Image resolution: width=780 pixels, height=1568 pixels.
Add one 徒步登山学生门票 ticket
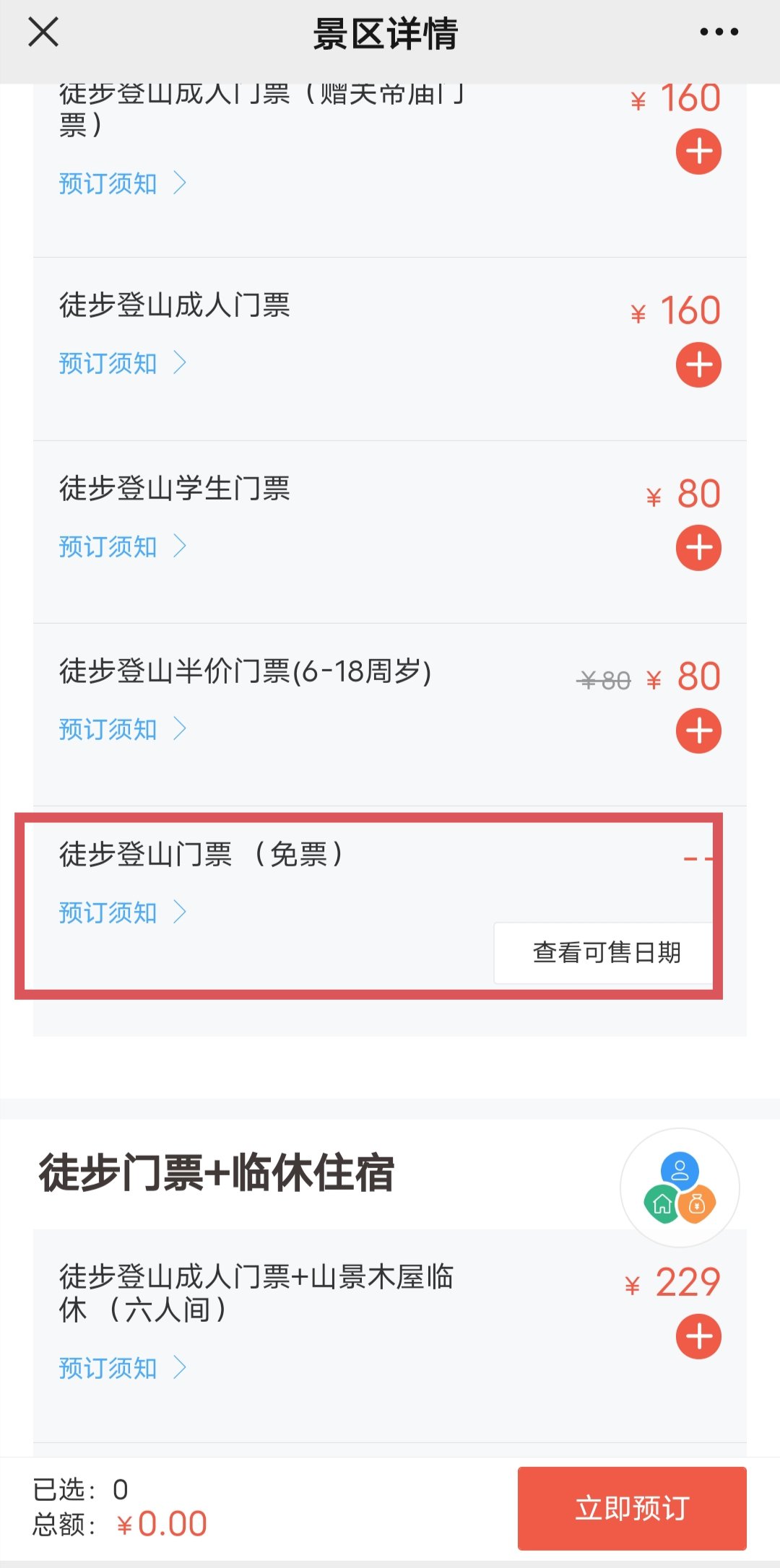[x=698, y=548]
